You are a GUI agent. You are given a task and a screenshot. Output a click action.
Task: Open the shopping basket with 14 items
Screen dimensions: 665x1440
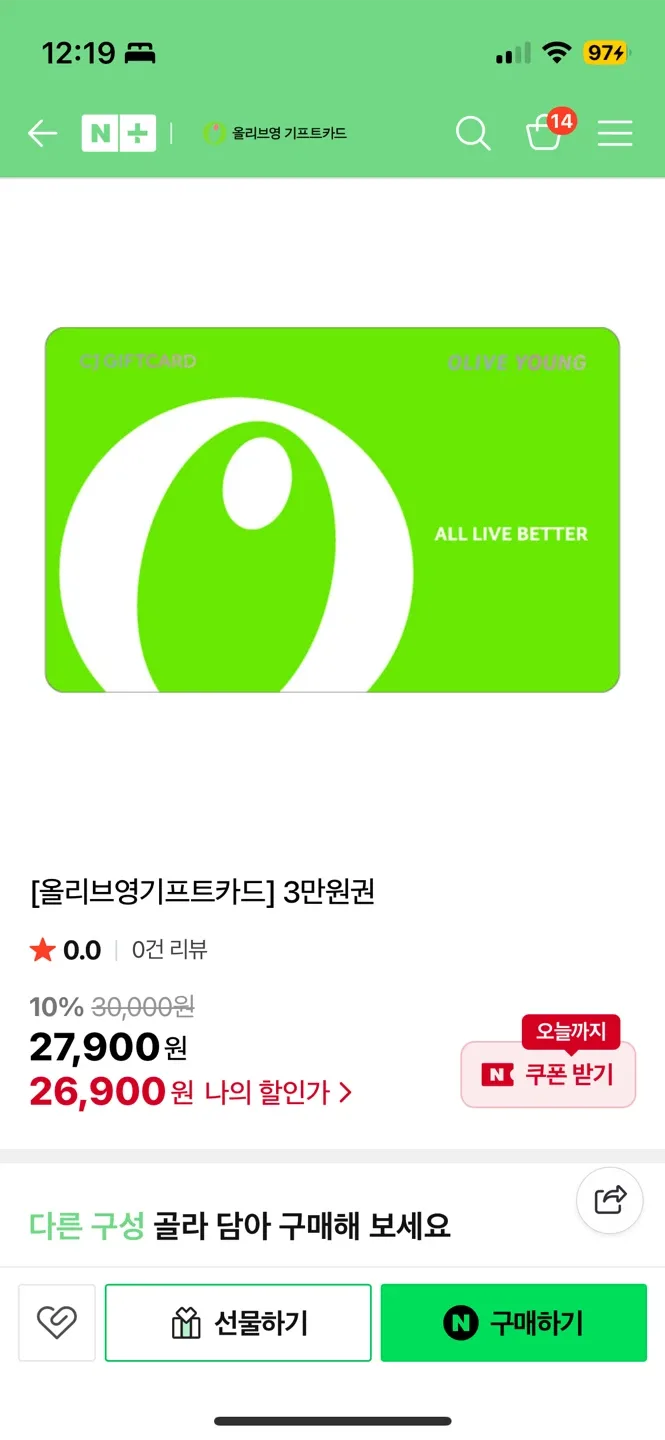click(x=545, y=133)
